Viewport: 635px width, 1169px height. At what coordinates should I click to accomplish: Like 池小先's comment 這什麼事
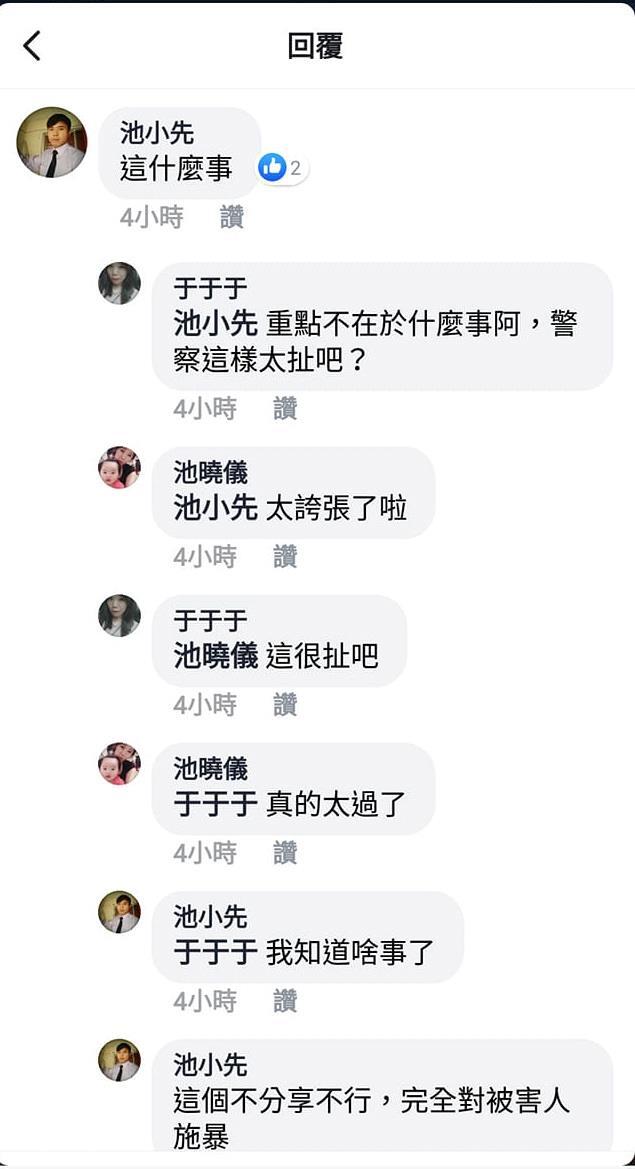point(231,218)
